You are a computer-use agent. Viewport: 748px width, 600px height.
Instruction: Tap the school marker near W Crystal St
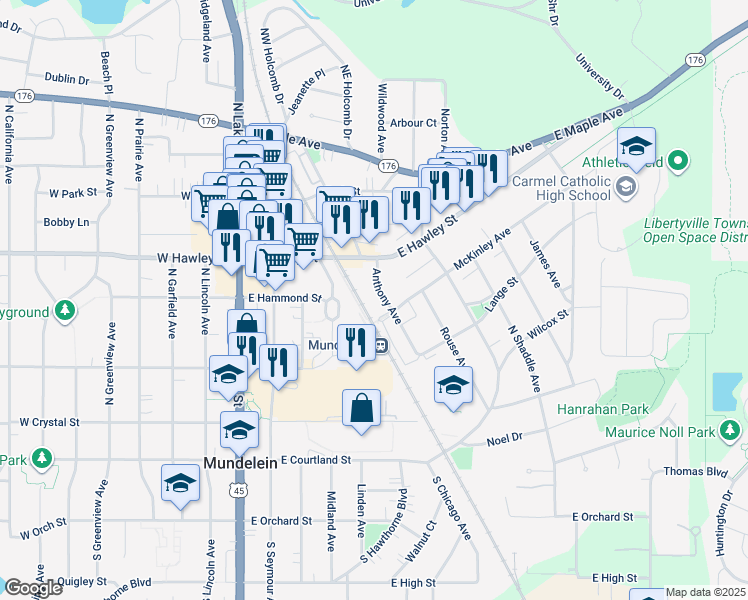[240, 430]
